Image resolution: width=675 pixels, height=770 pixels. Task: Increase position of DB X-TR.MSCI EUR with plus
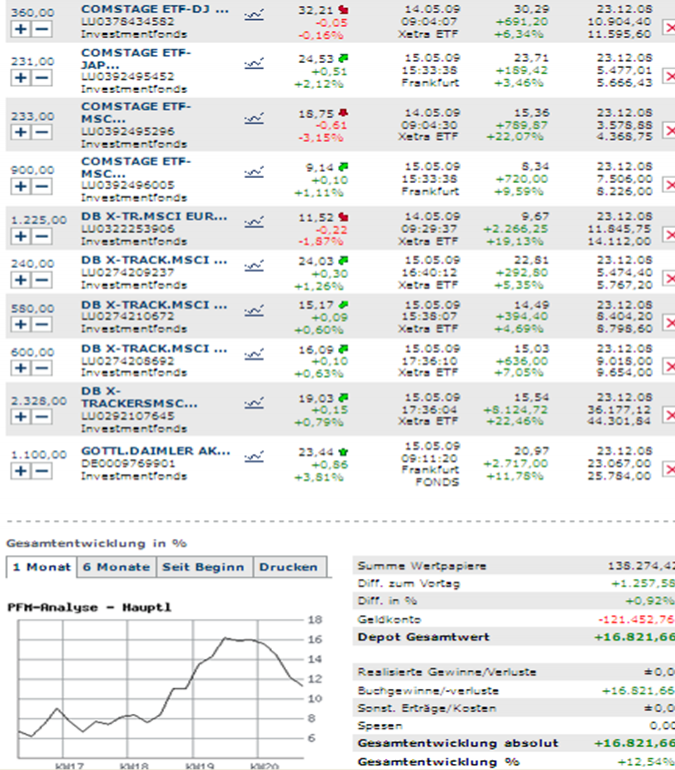tap(19, 236)
